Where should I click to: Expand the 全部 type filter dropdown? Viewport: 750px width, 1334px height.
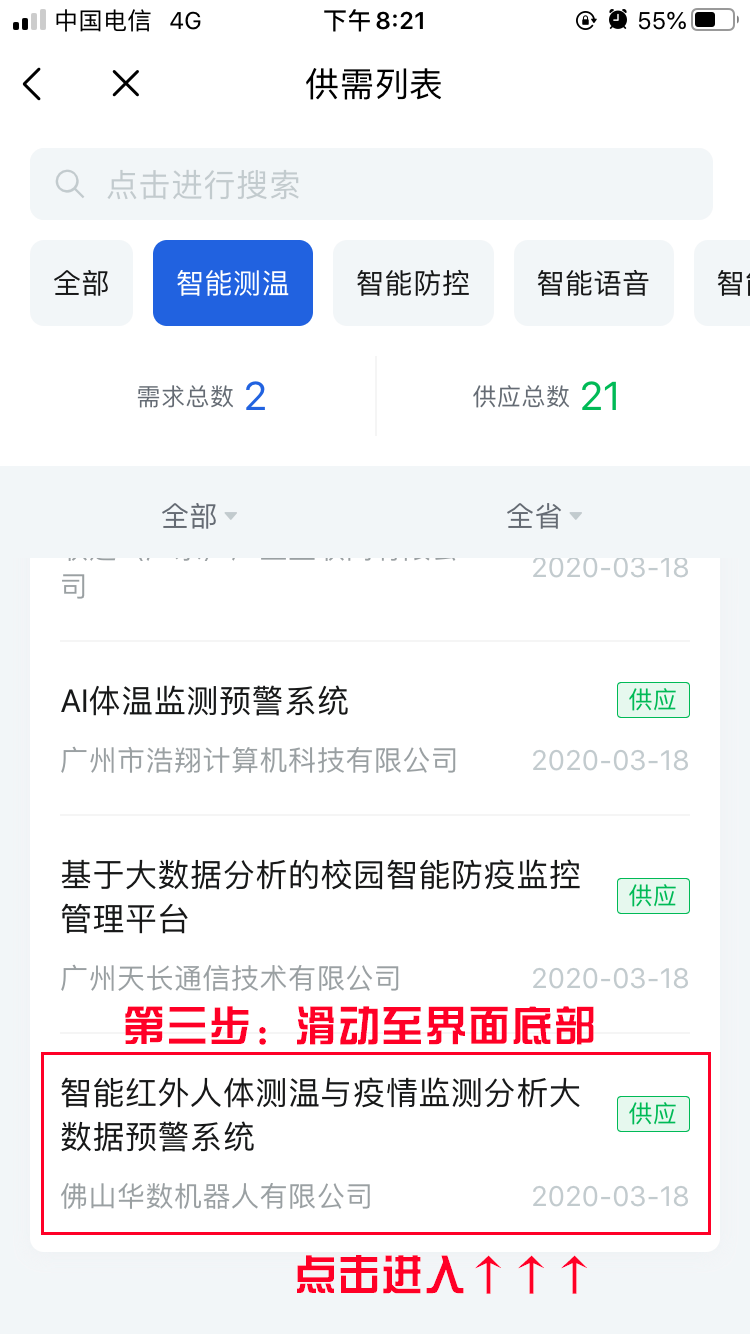[x=199, y=516]
